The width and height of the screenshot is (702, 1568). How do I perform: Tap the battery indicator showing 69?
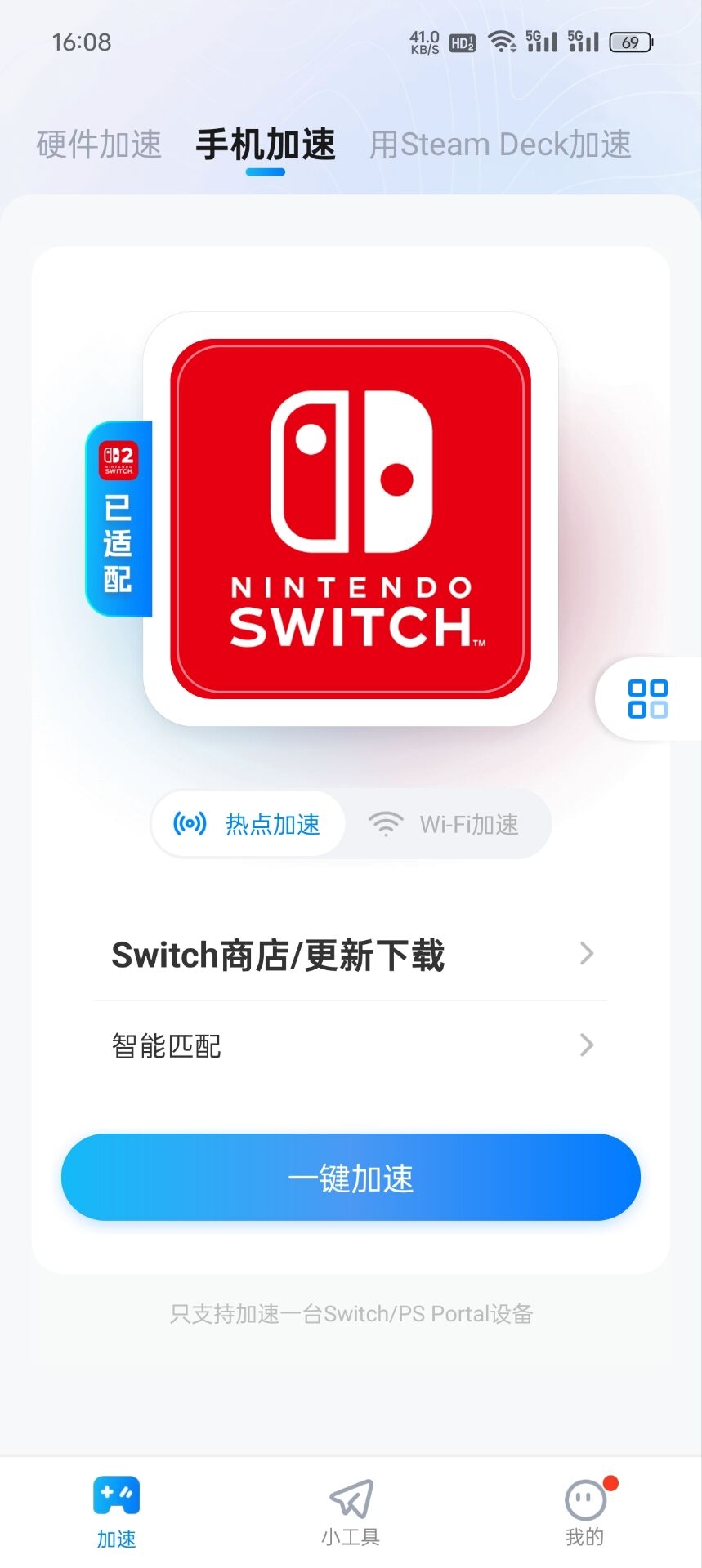click(630, 42)
